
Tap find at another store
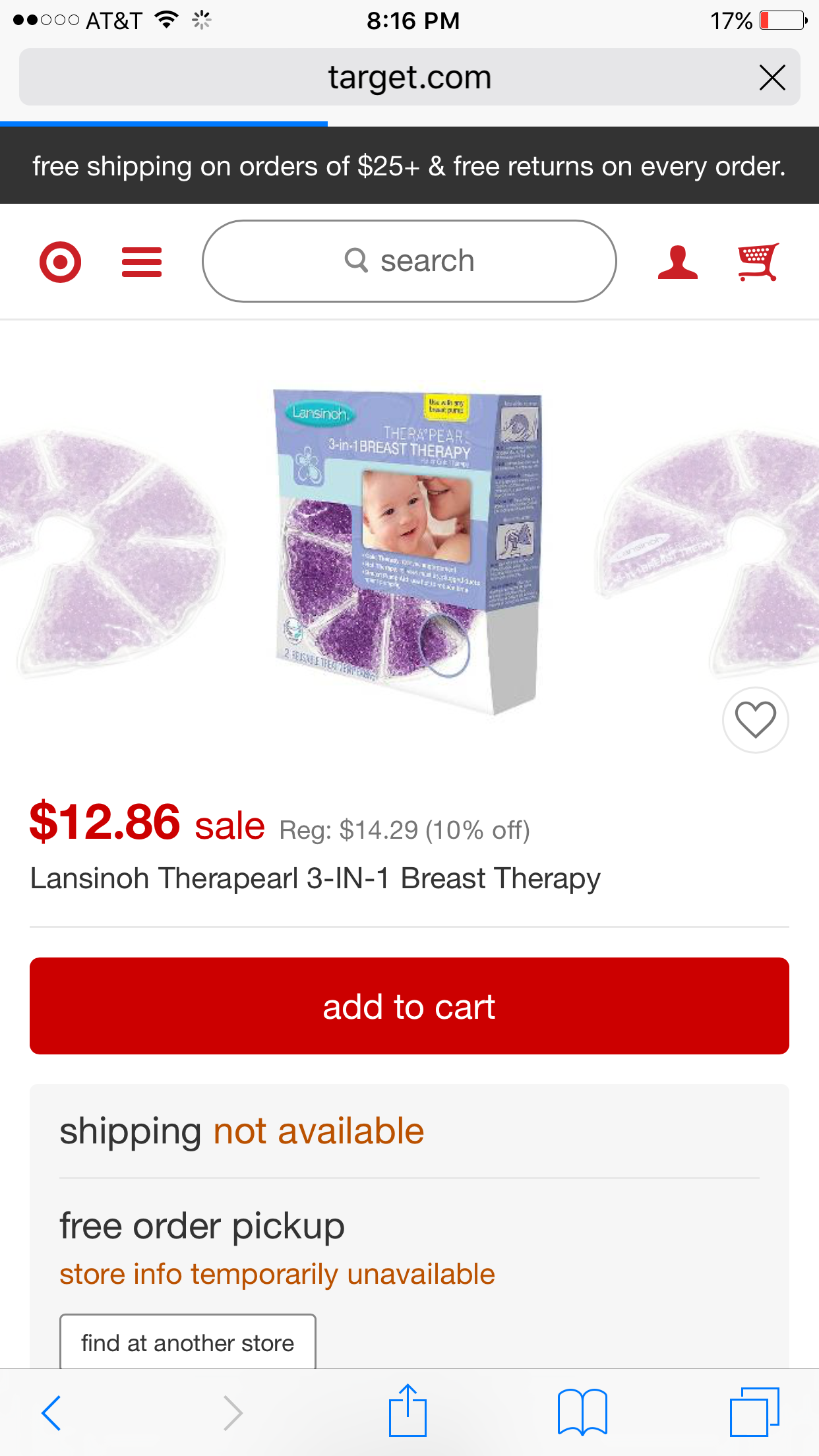click(x=188, y=1343)
